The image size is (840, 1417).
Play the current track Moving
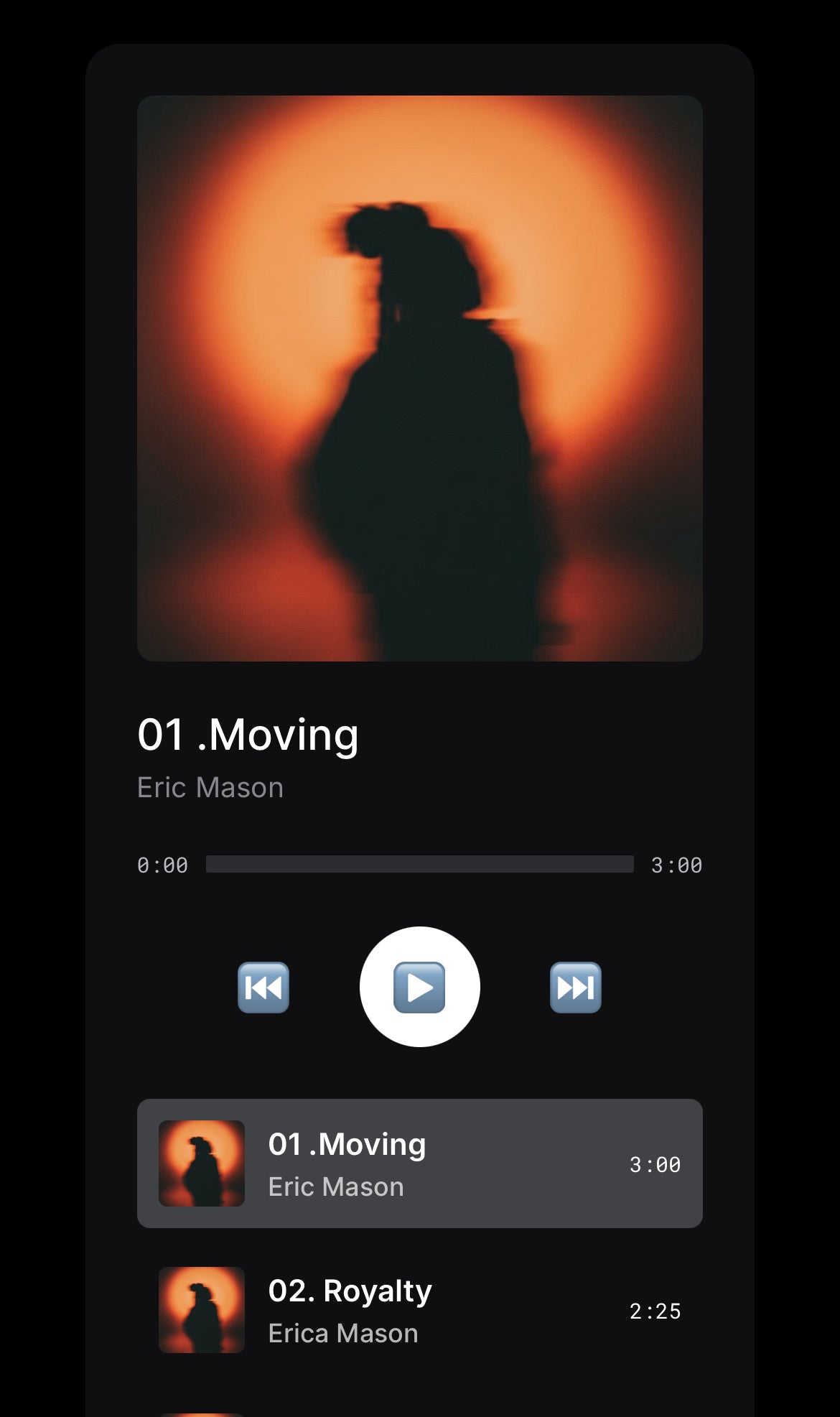coord(419,987)
